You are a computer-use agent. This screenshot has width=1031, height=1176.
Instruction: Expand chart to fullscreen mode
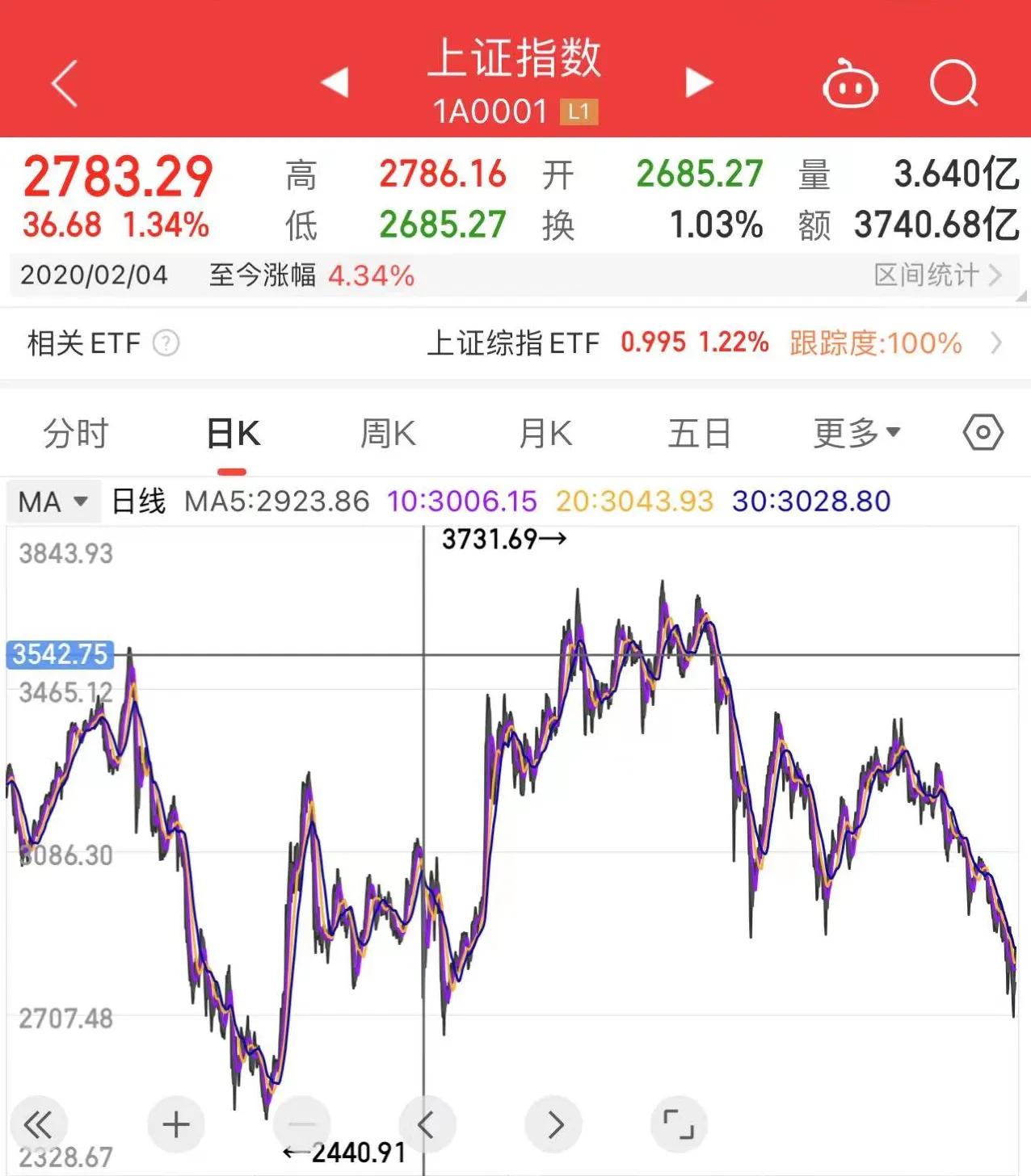click(x=679, y=1123)
